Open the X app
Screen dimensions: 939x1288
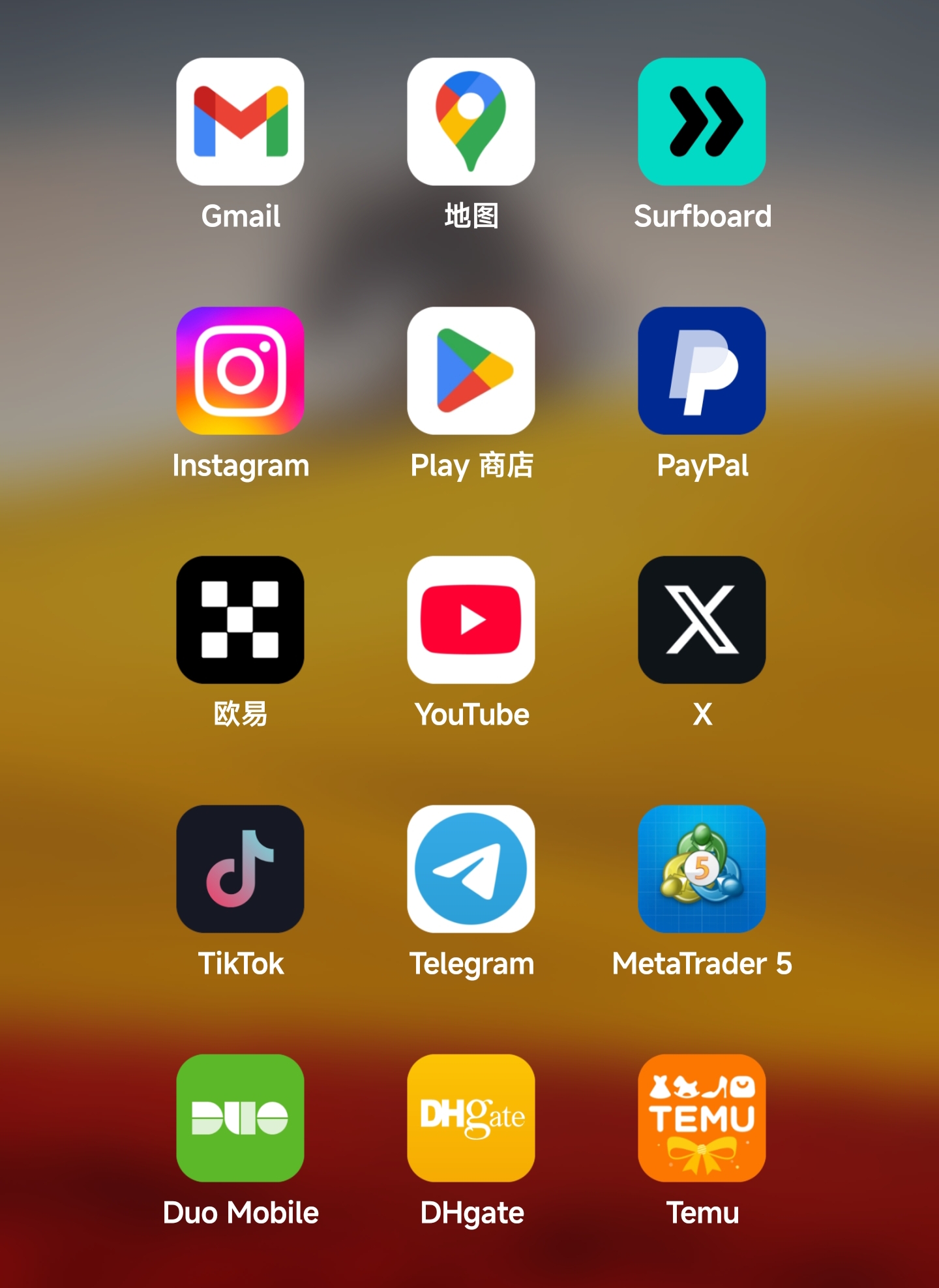(702, 620)
